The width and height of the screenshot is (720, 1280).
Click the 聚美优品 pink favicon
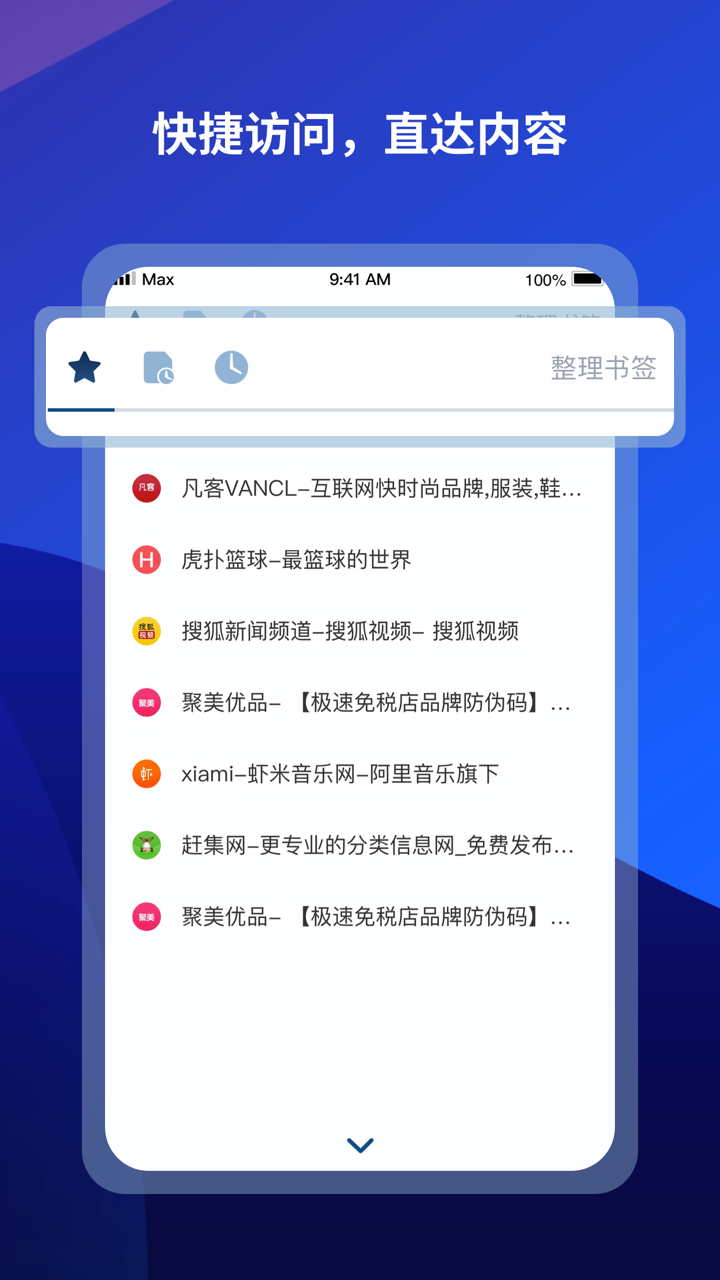tap(146, 702)
